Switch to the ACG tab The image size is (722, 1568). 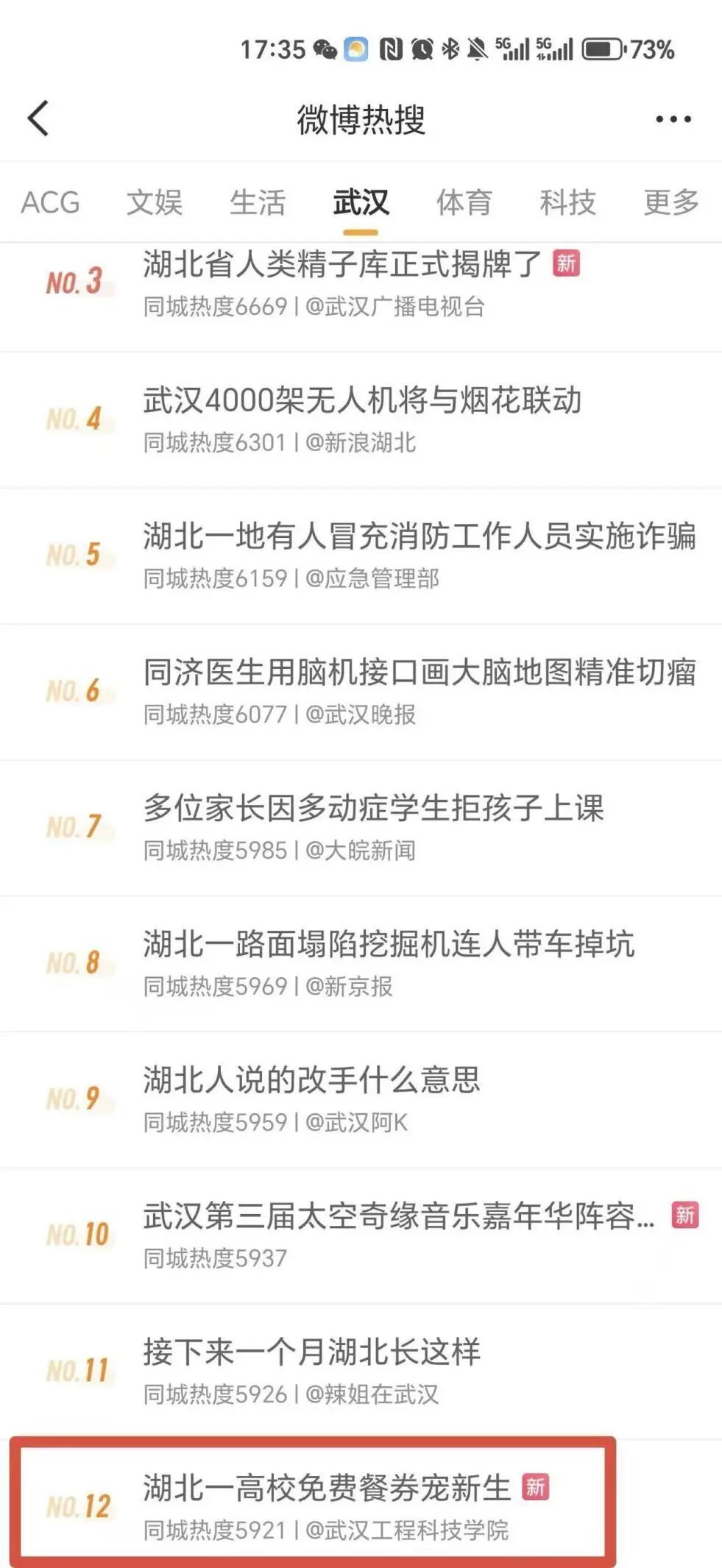tap(50, 202)
